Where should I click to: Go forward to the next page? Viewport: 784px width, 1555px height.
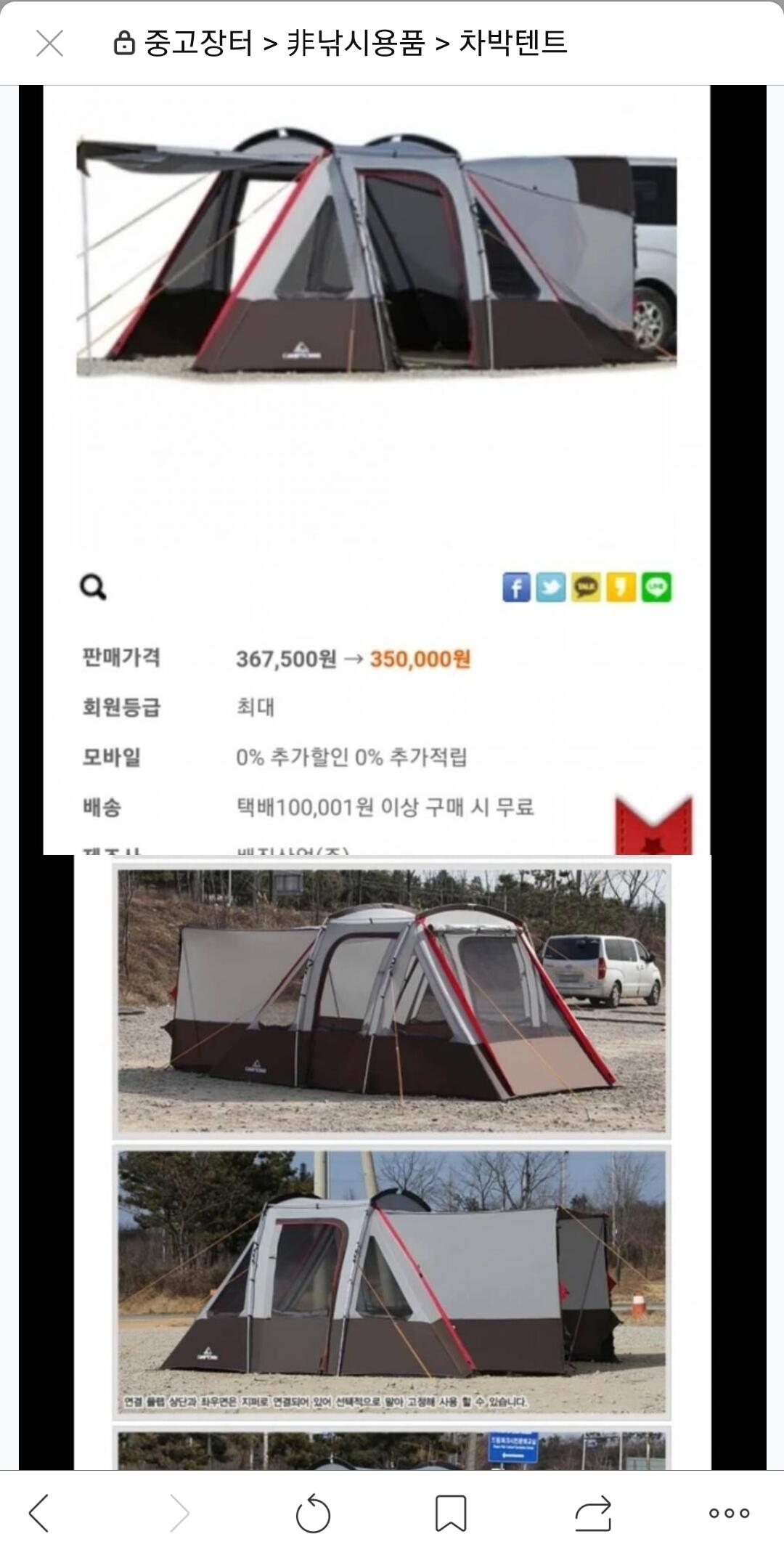tap(179, 1514)
